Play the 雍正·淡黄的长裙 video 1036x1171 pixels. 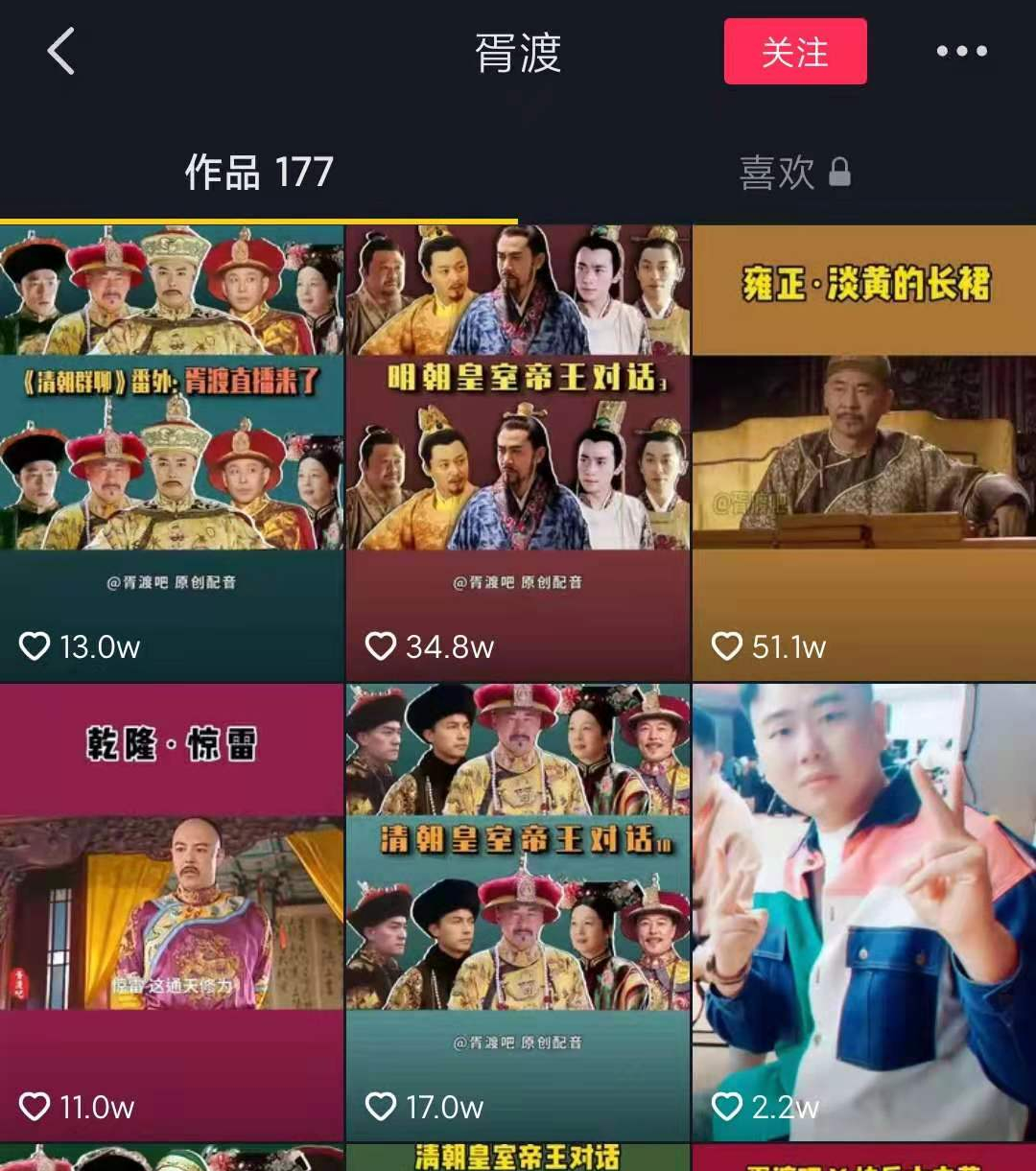(x=864, y=451)
